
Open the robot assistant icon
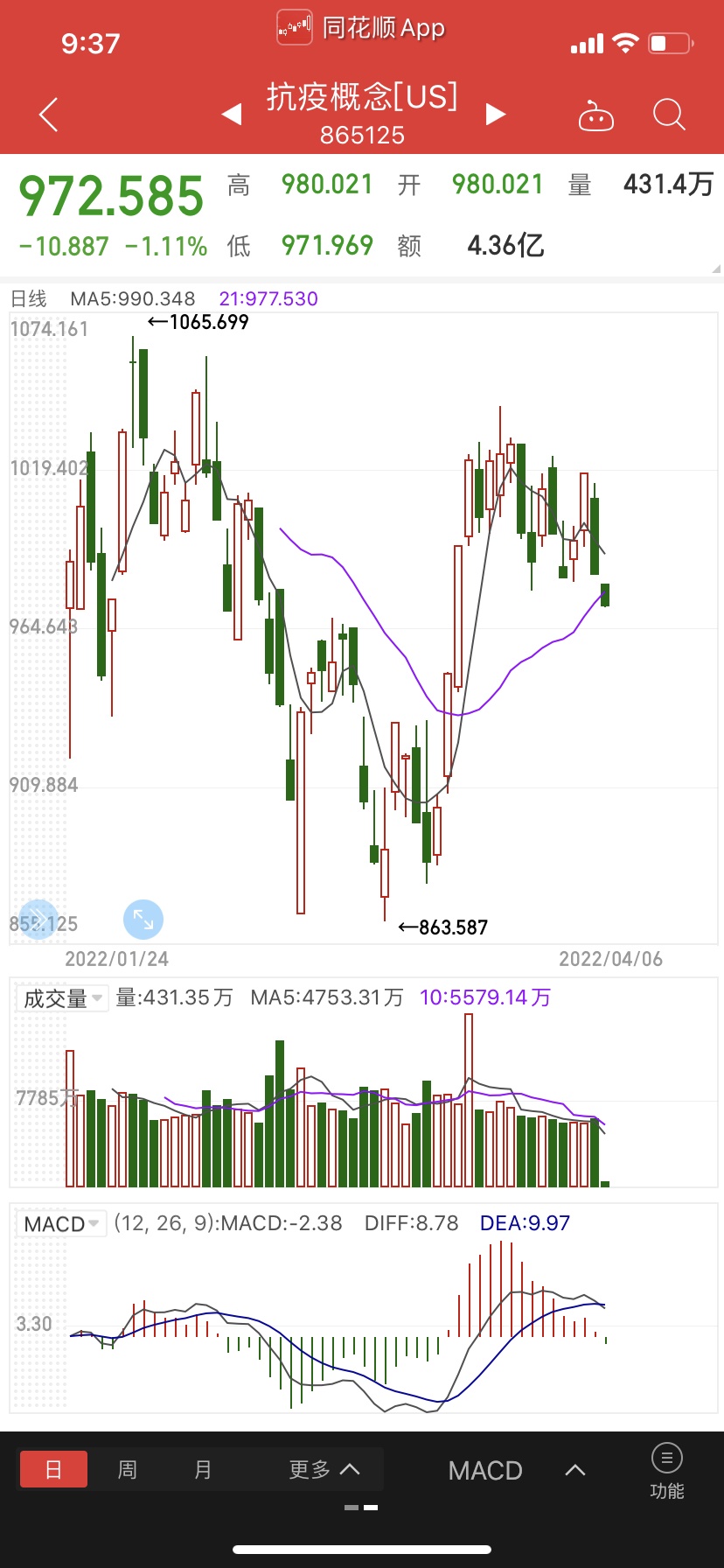(596, 115)
